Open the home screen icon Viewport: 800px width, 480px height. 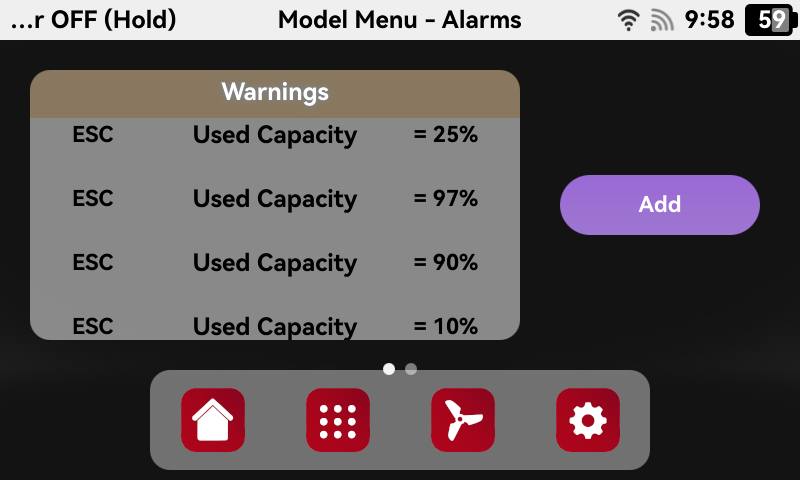click(213, 420)
